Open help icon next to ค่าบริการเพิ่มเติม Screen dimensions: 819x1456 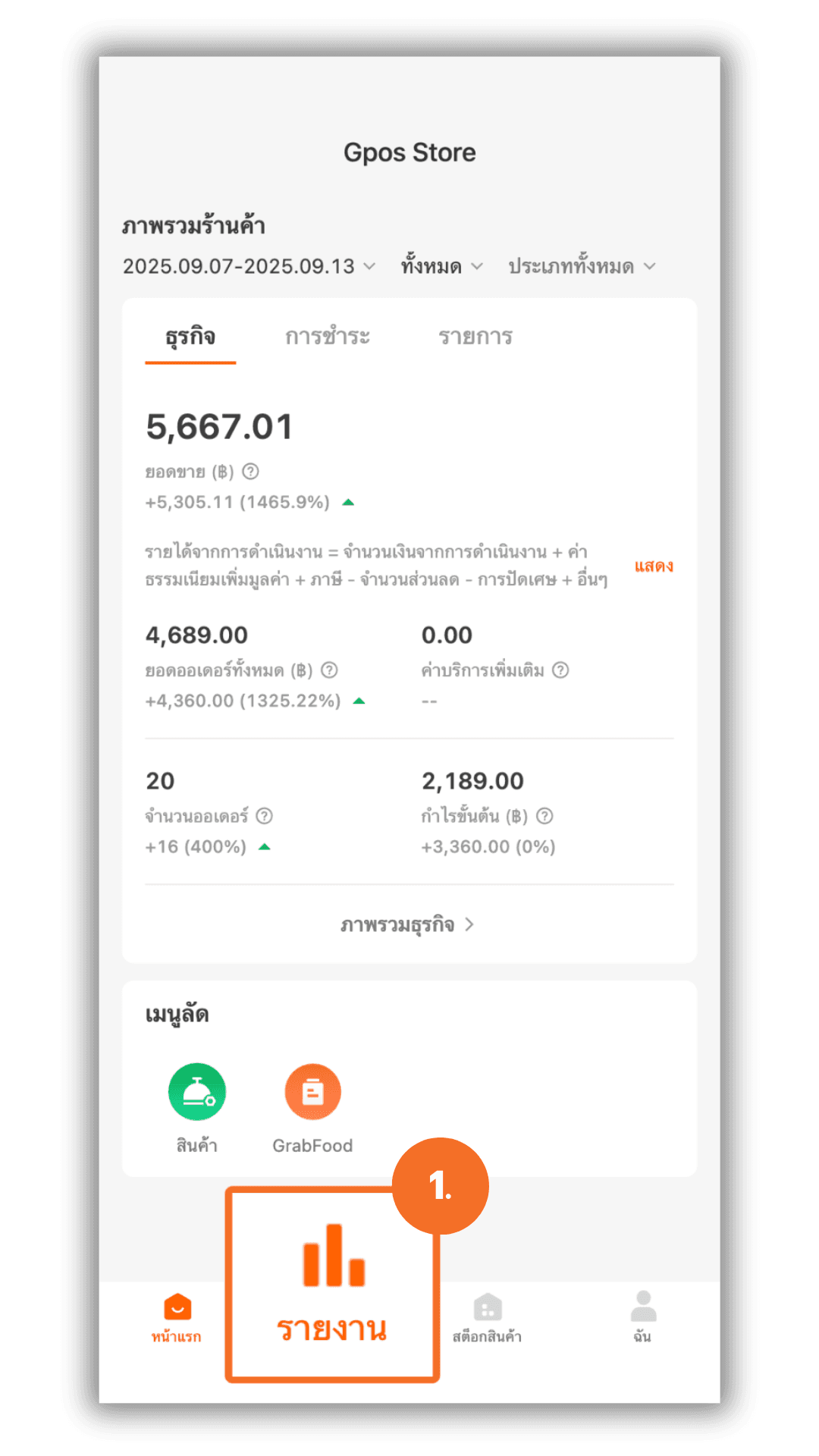560,670
